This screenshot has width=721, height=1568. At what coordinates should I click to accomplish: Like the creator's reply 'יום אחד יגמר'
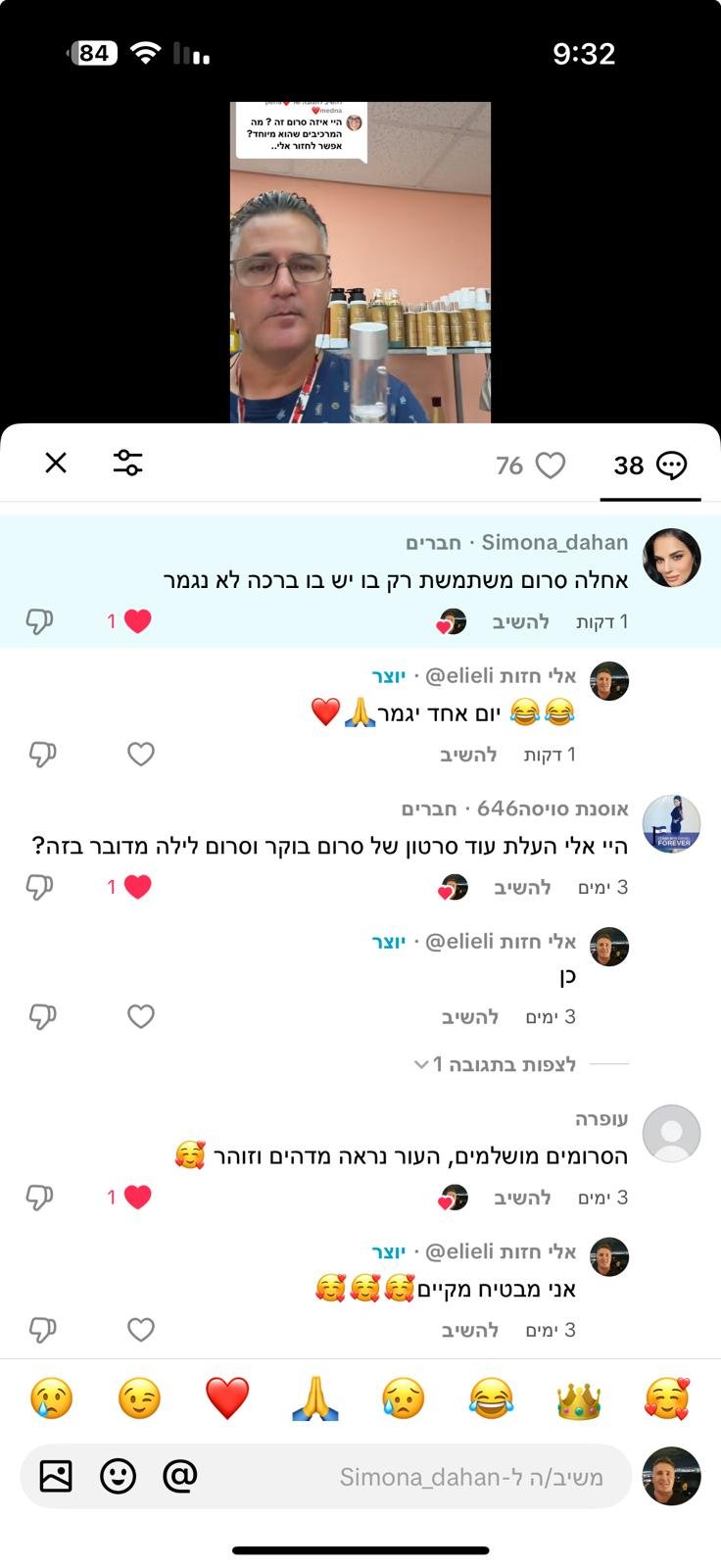tap(141, 754)
